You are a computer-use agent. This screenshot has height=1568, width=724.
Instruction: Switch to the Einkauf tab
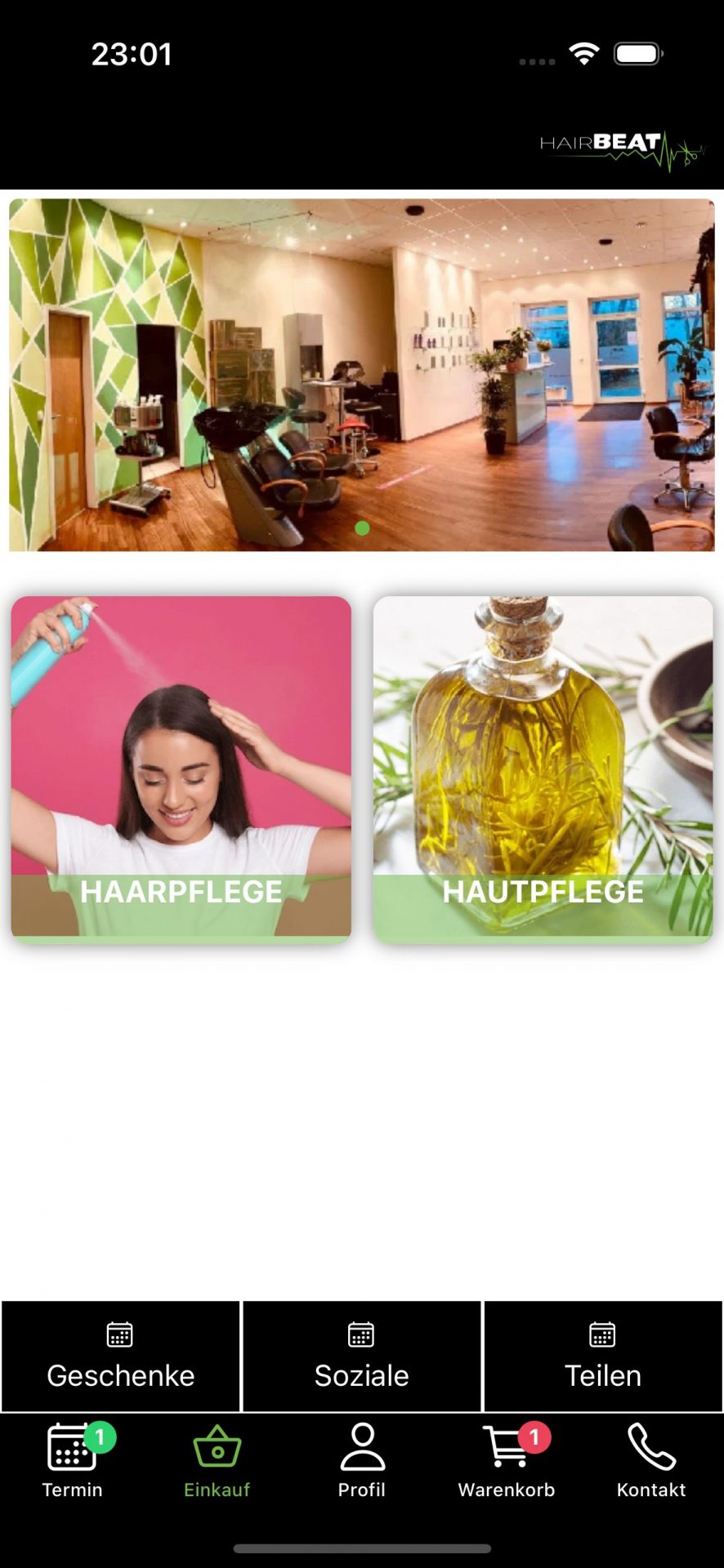217,1460
